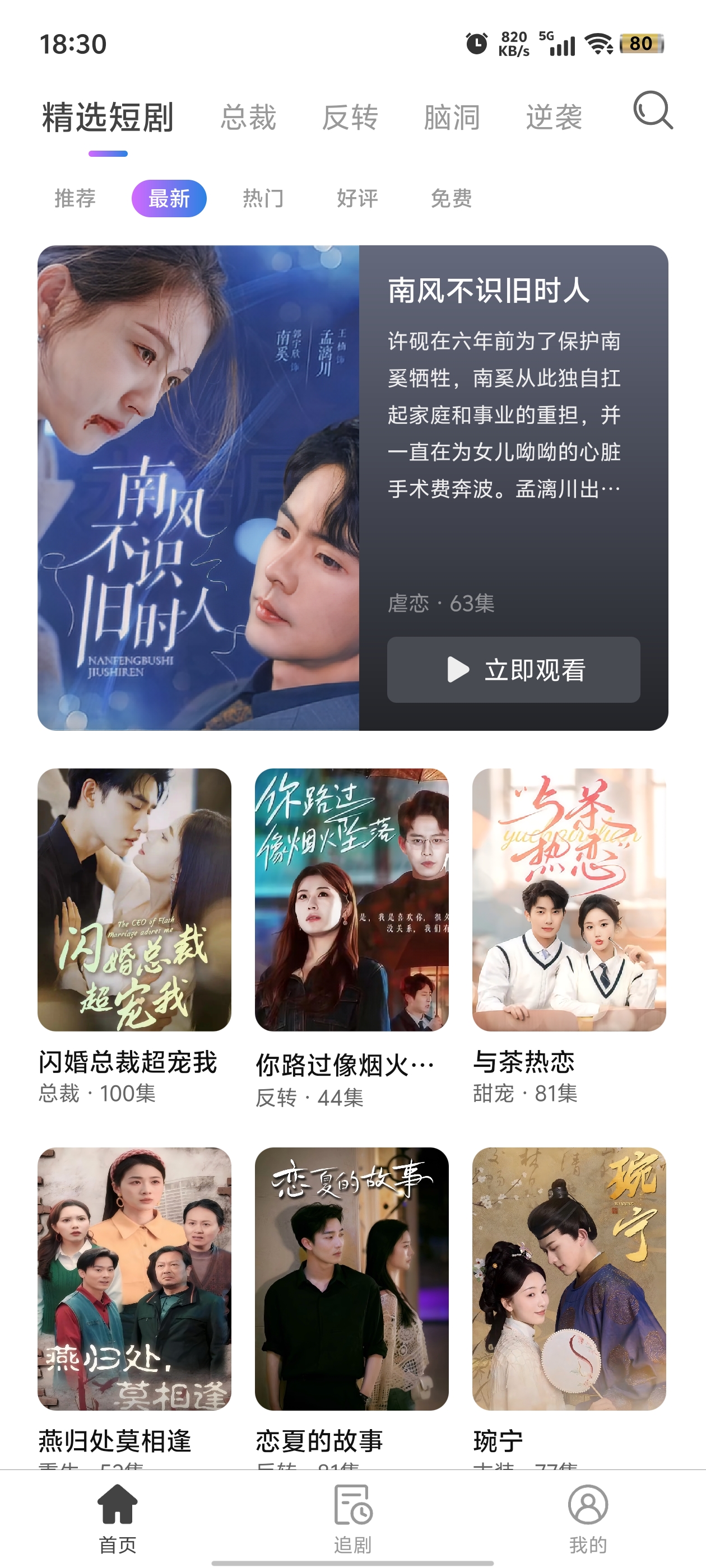
Task: Show 免费 dramas
Action: coord(452,198)
